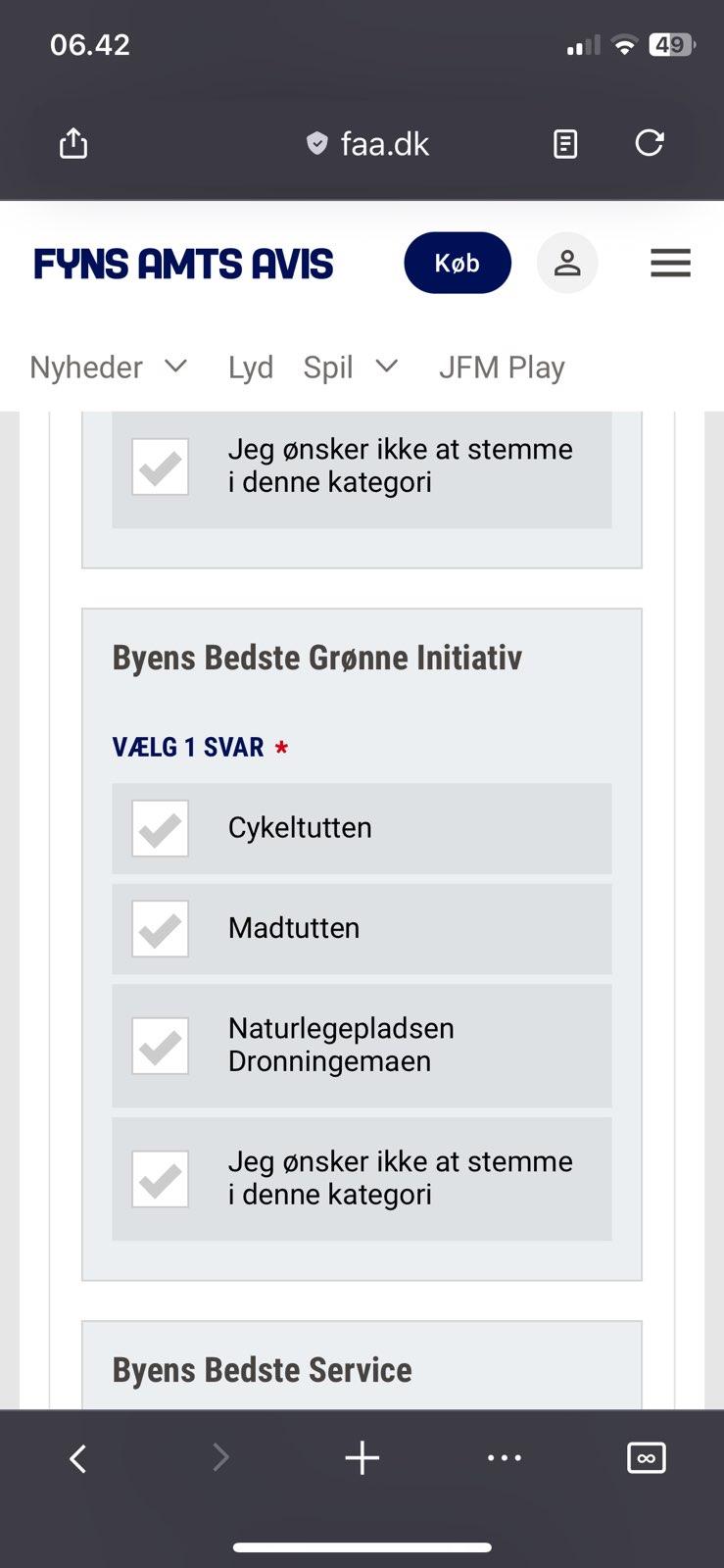
Task: Open the hamburger menu
Action: 670,263
